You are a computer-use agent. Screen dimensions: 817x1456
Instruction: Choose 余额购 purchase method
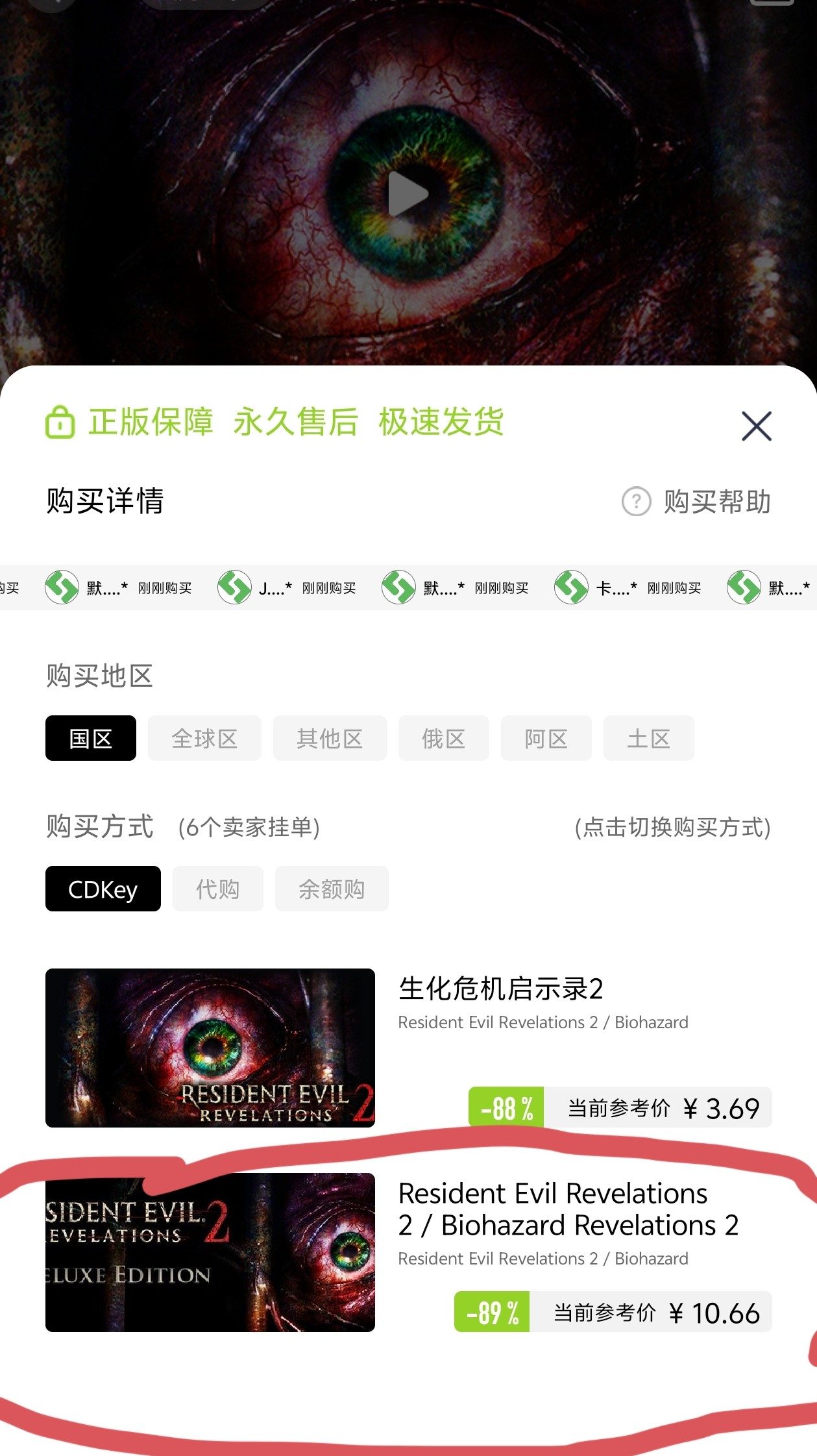pos(332,889)
